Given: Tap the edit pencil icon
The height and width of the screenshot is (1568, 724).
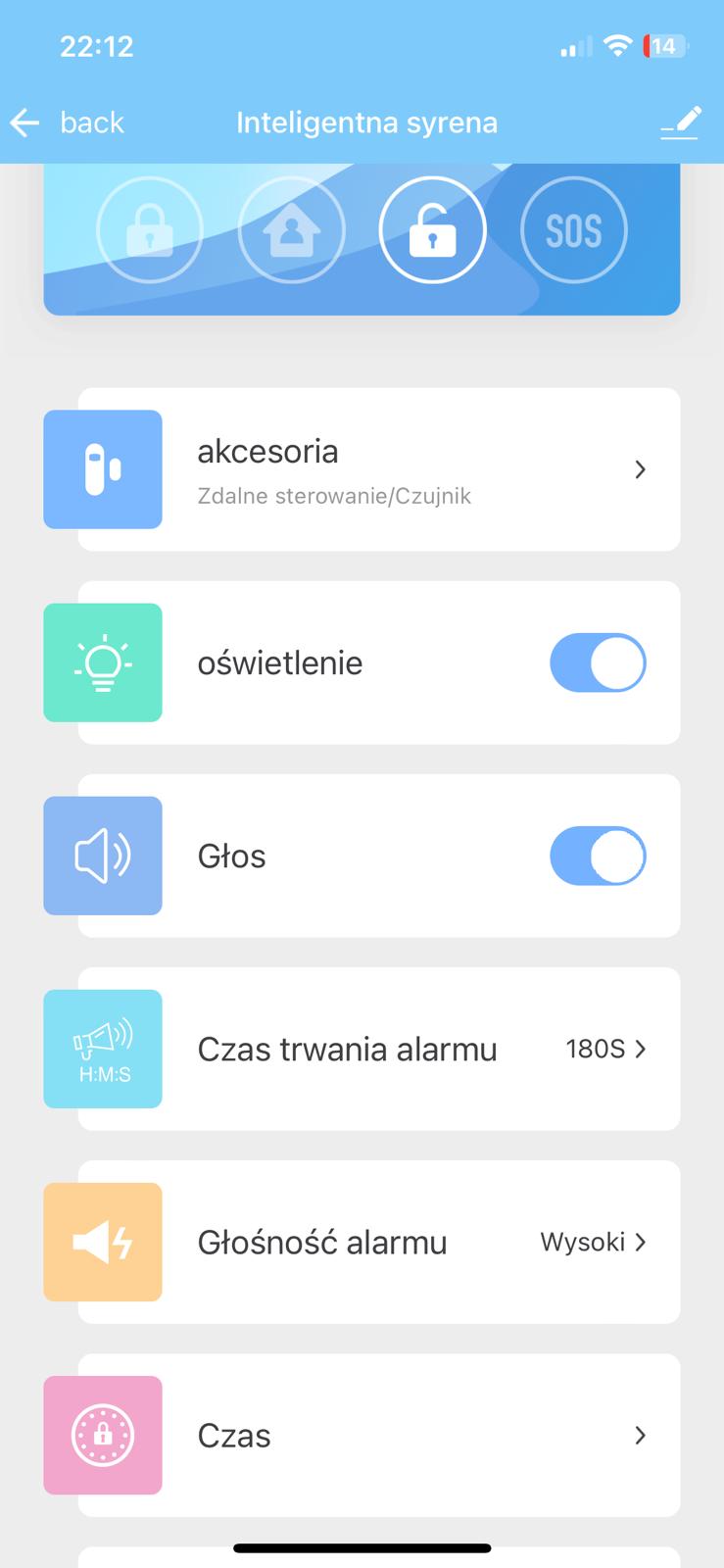Looking at the screenshot, I should tap(680, 122).
